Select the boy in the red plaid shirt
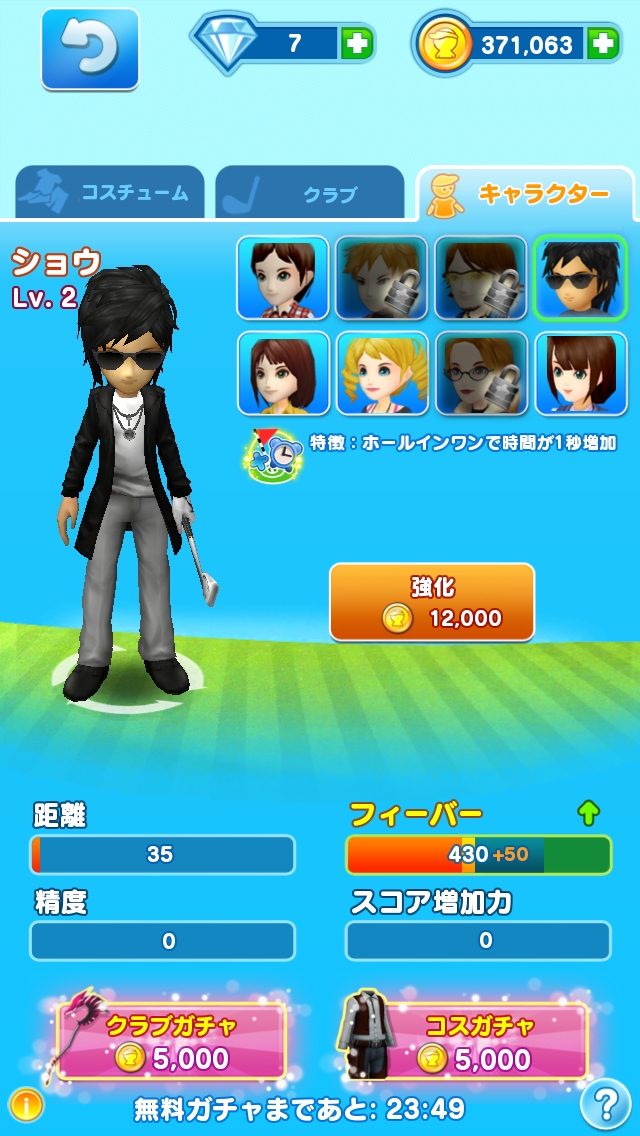The height and width of the screenshot is (1136, 640). 283,278
